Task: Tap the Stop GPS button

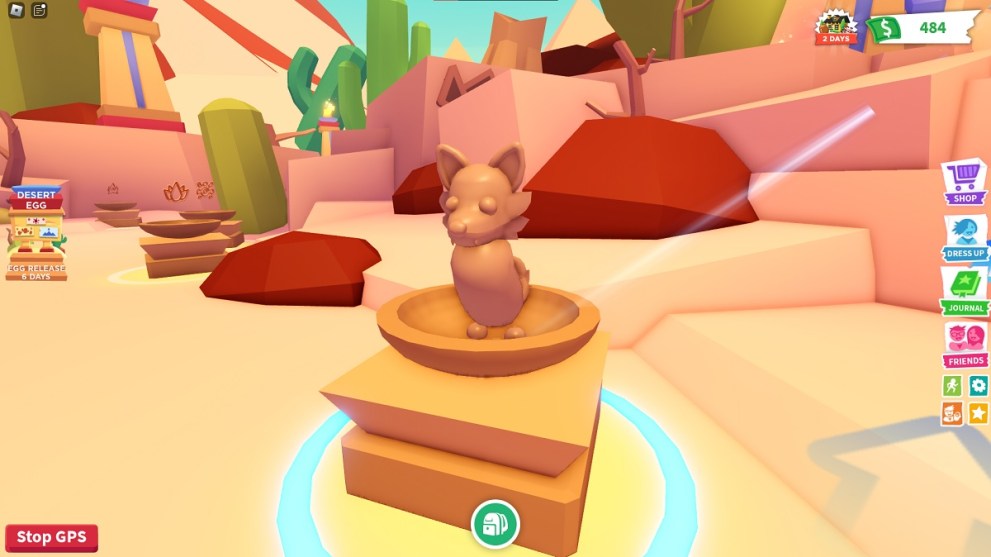Action: (x=51, y=537)
